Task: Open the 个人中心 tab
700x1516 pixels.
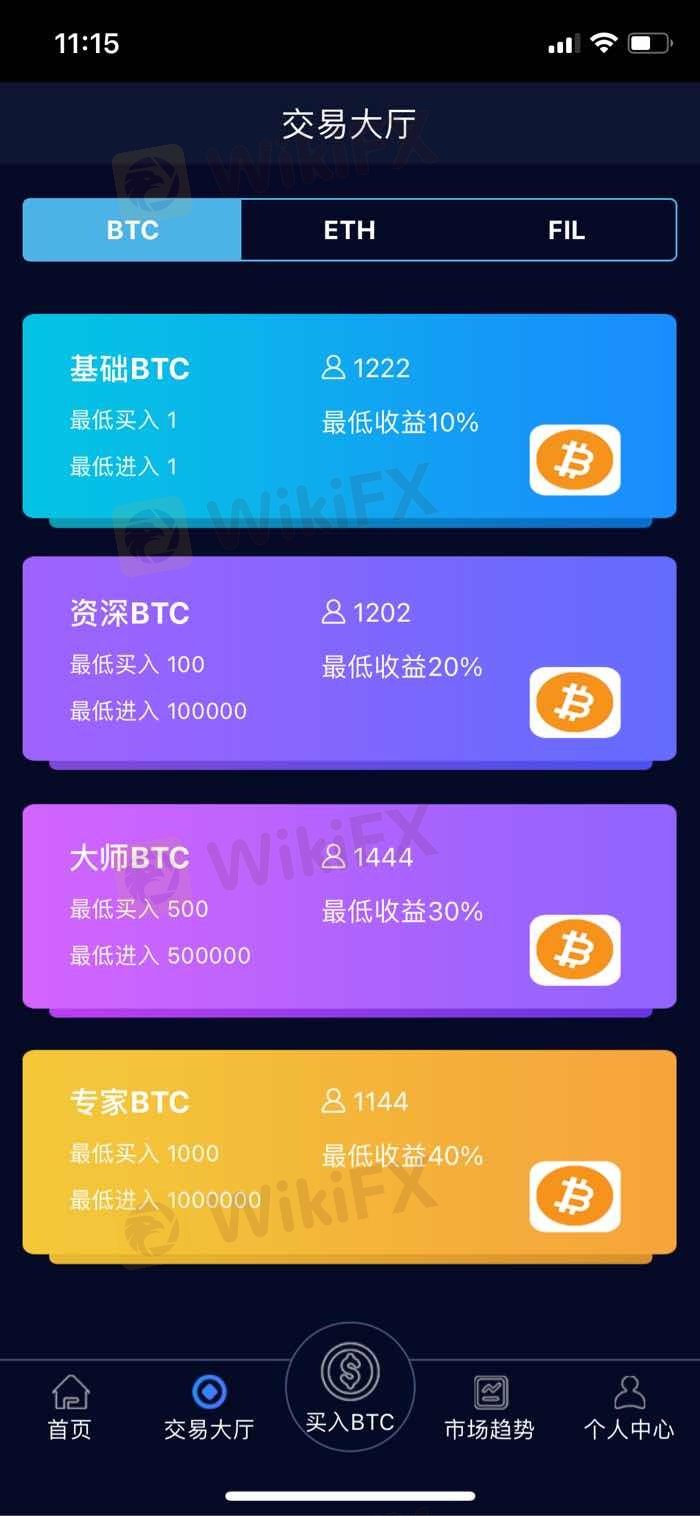Action: tap(629, 1408)
